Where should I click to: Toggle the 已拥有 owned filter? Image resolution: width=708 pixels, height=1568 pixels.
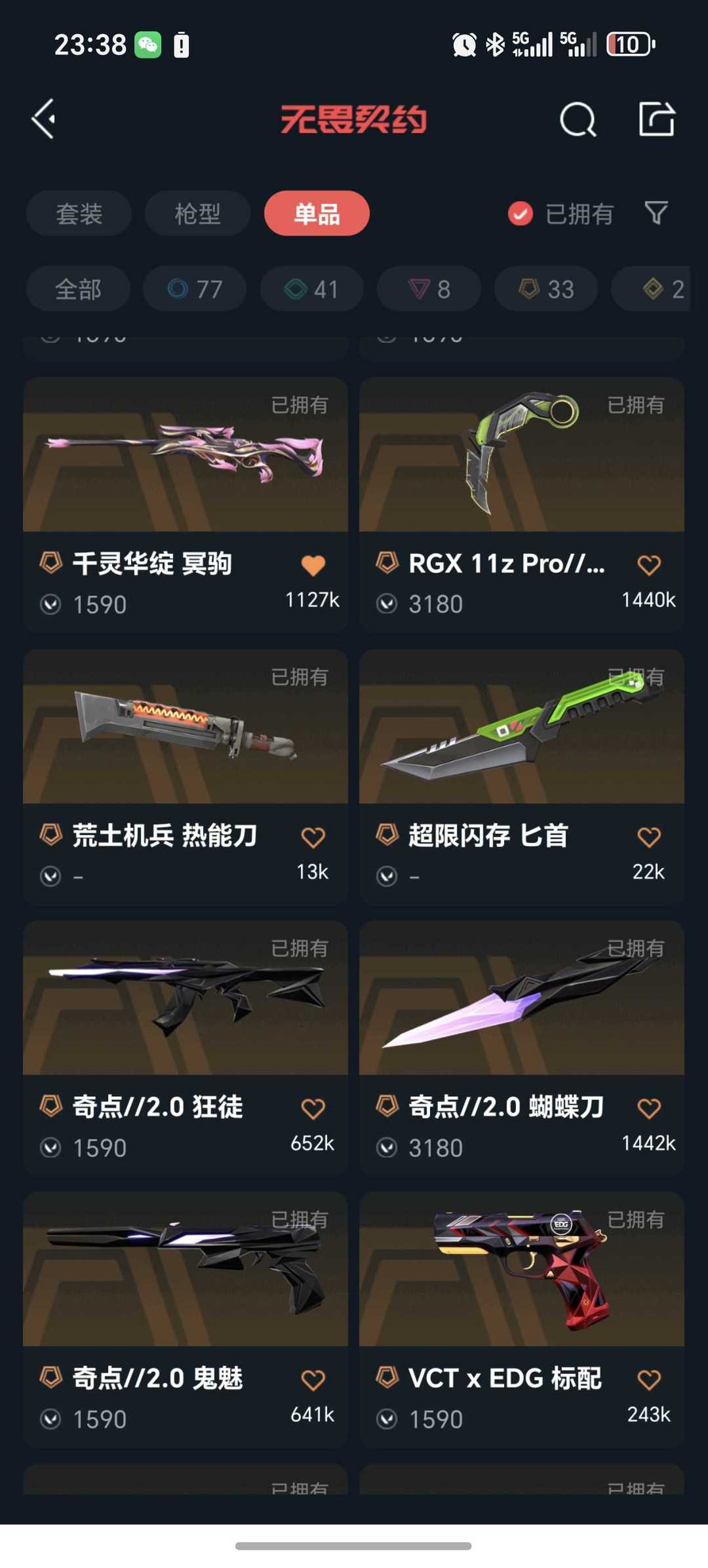coord(560,214)
